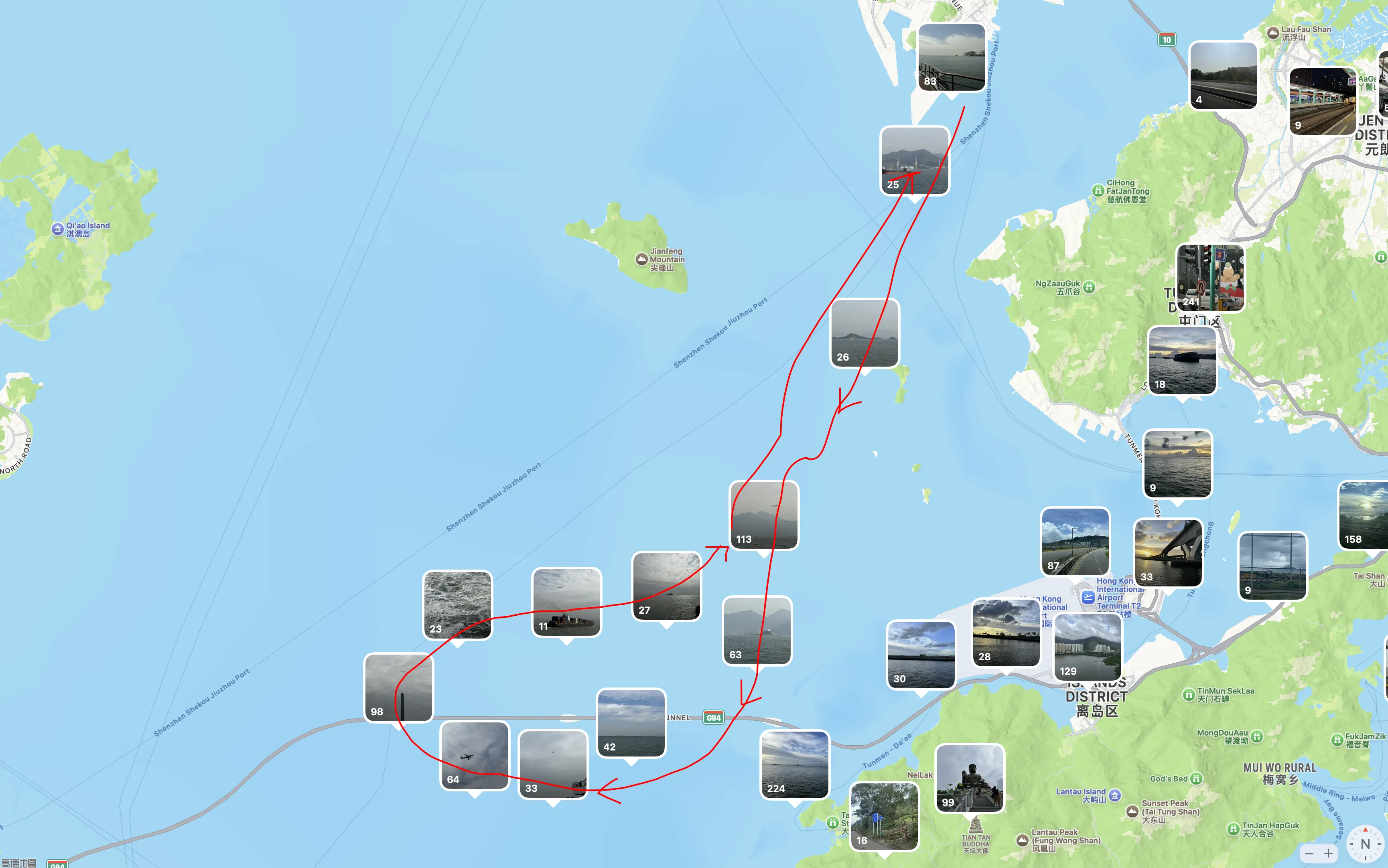
Task: Zoom in the map with plus button
Action: 1328,854
